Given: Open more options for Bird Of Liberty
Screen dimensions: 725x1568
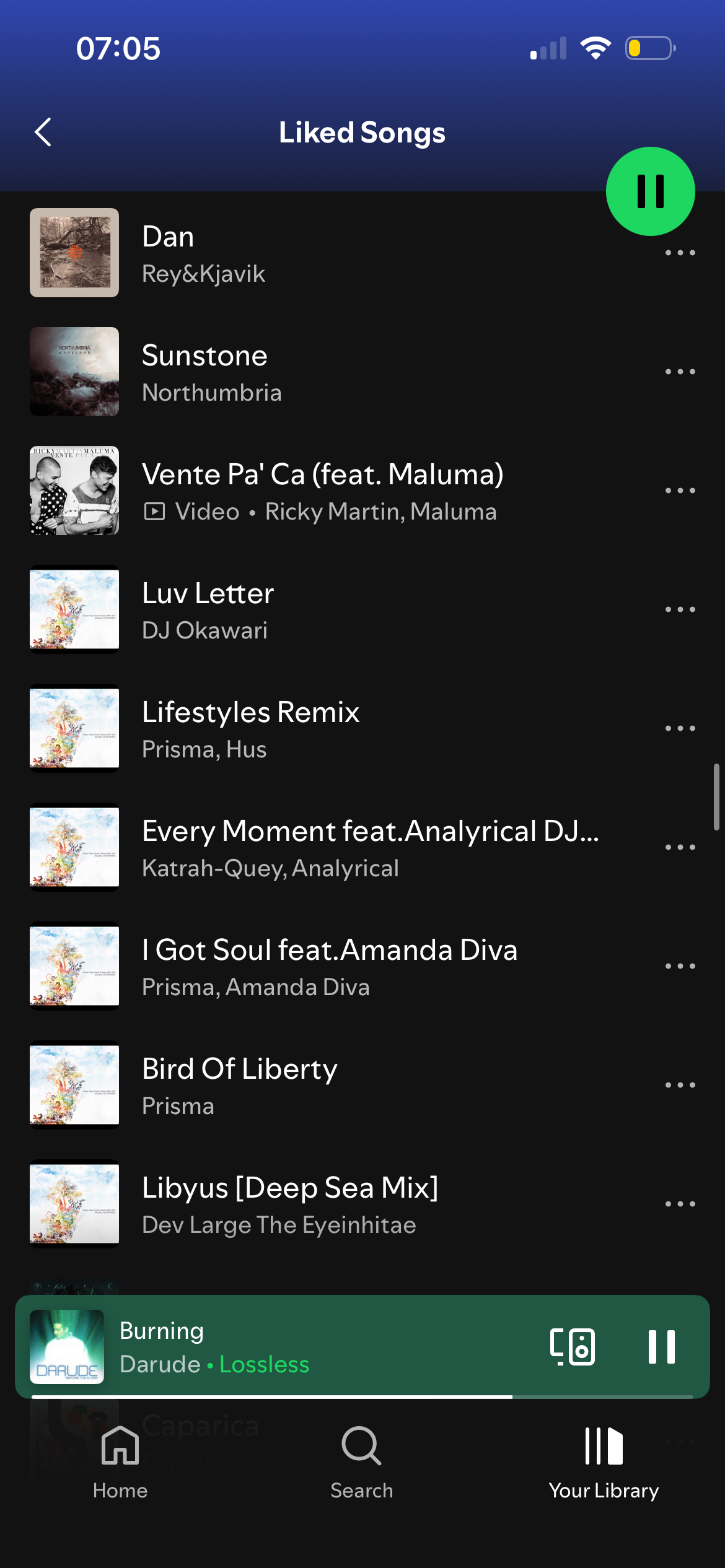Looking at the screenshot, I should tap(680, 1086).
